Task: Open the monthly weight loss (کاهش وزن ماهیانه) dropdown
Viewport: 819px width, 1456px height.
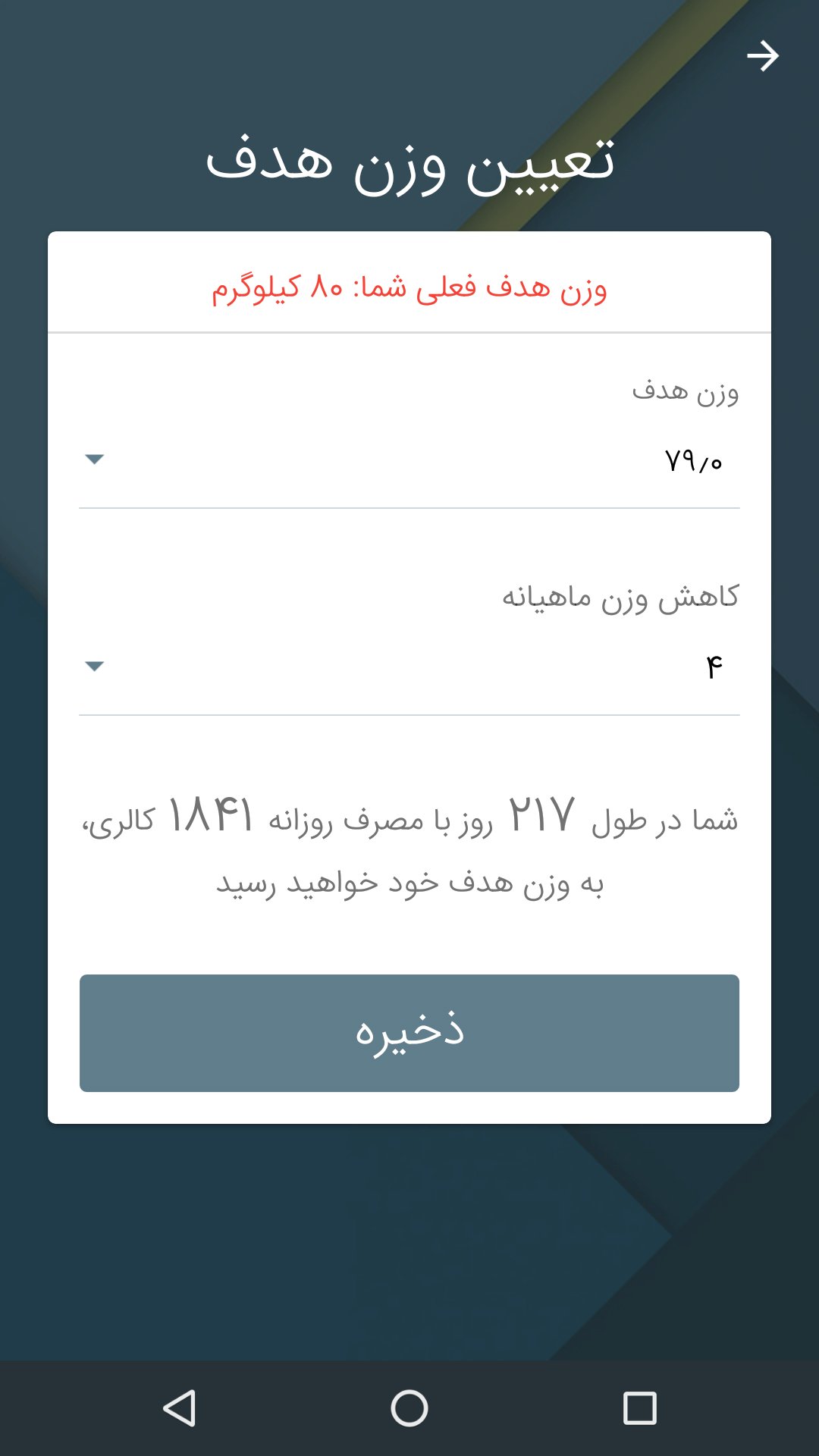Action: [409, 667]
